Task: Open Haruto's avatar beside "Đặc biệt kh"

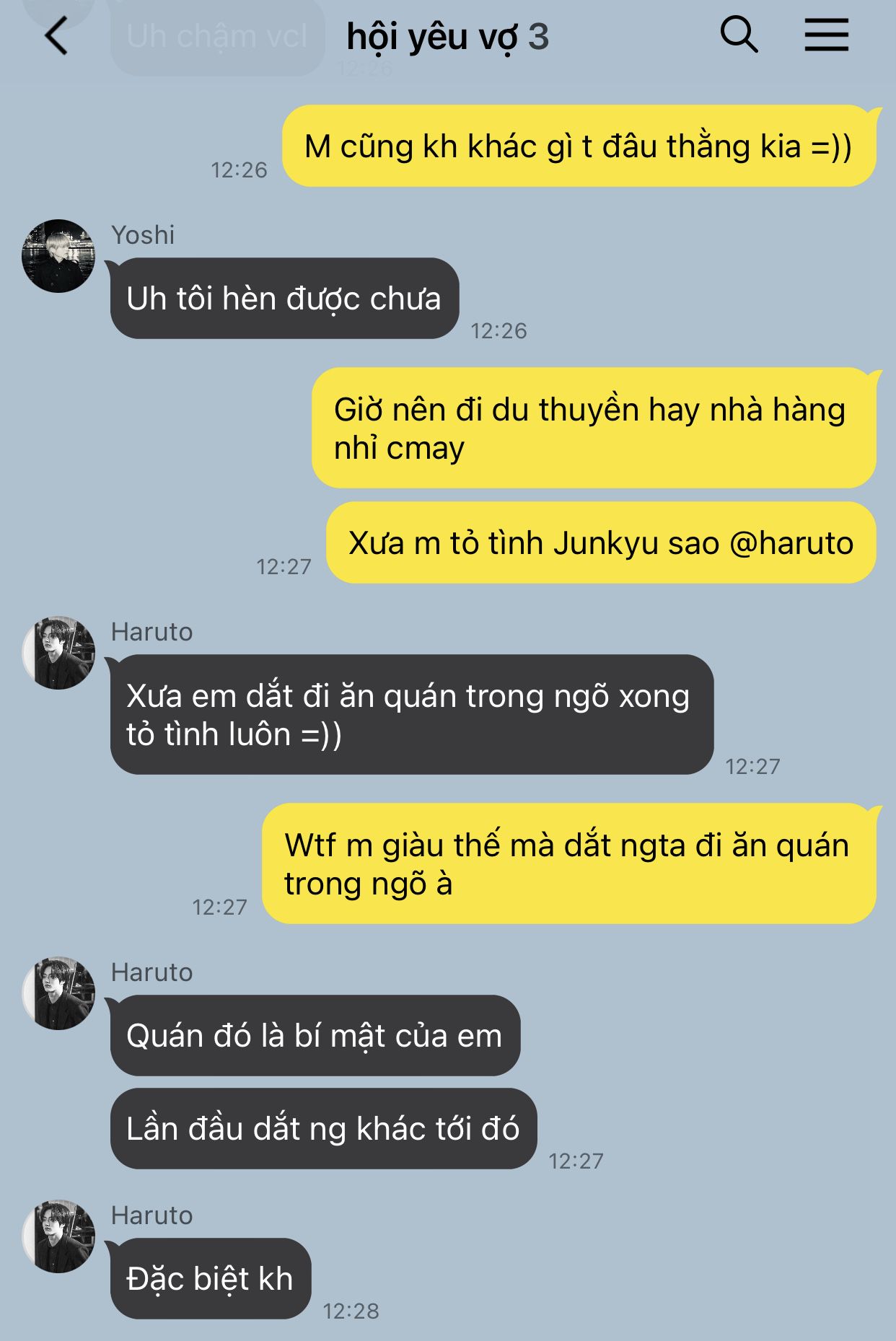Action: pyautogui.click(x=58, y=1236)
